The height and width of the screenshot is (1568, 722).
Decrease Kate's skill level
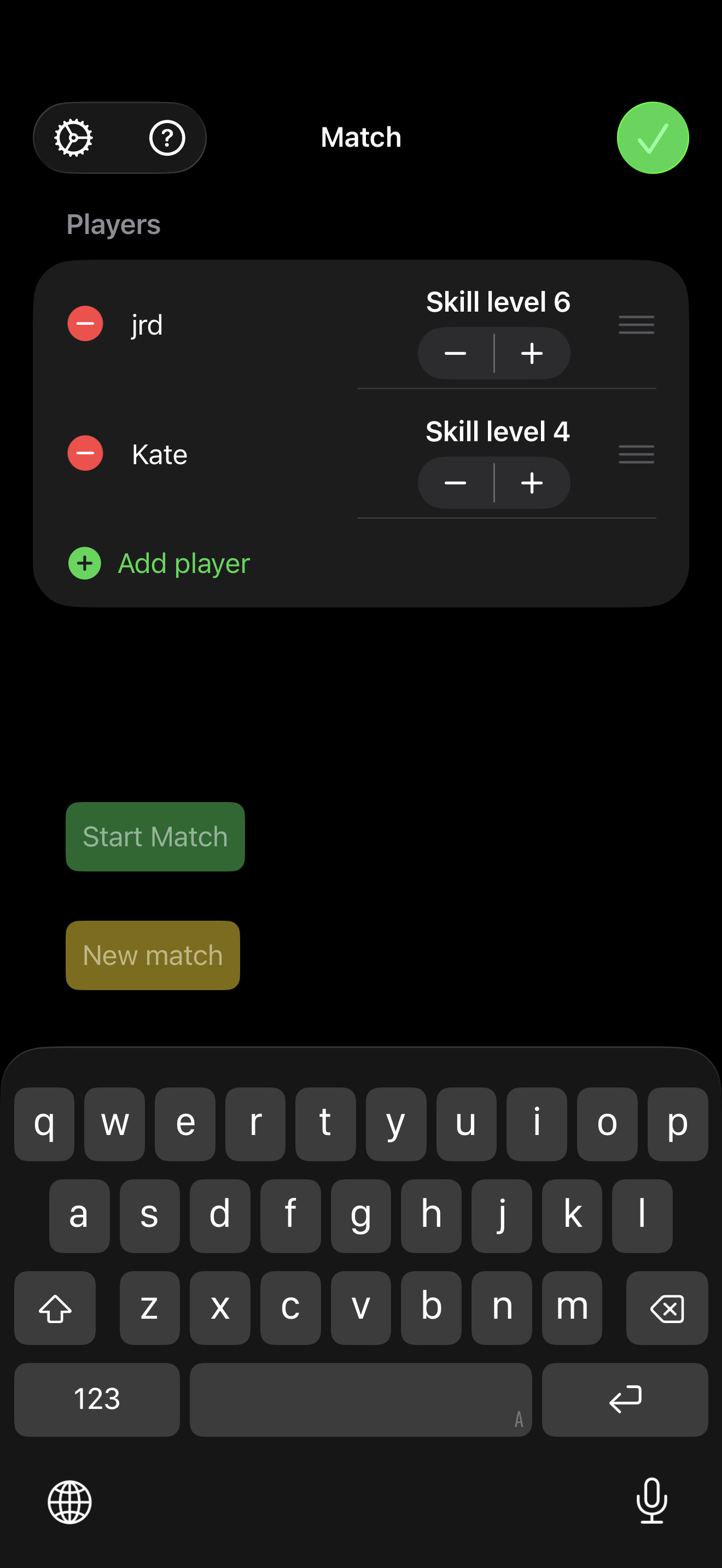tap(456, 483)
